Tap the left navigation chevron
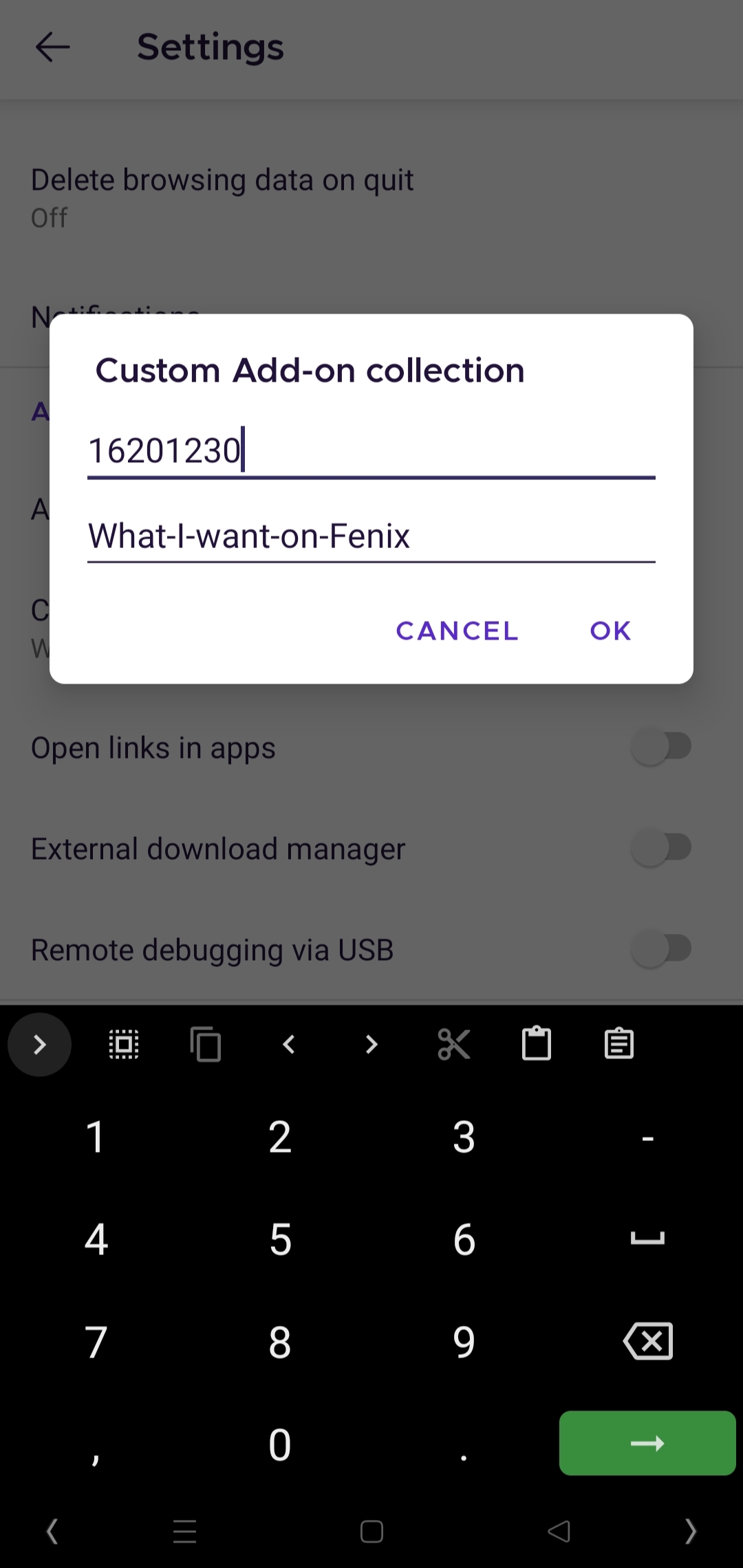This screenshot has width=743, height=1568. [51, 1532]
